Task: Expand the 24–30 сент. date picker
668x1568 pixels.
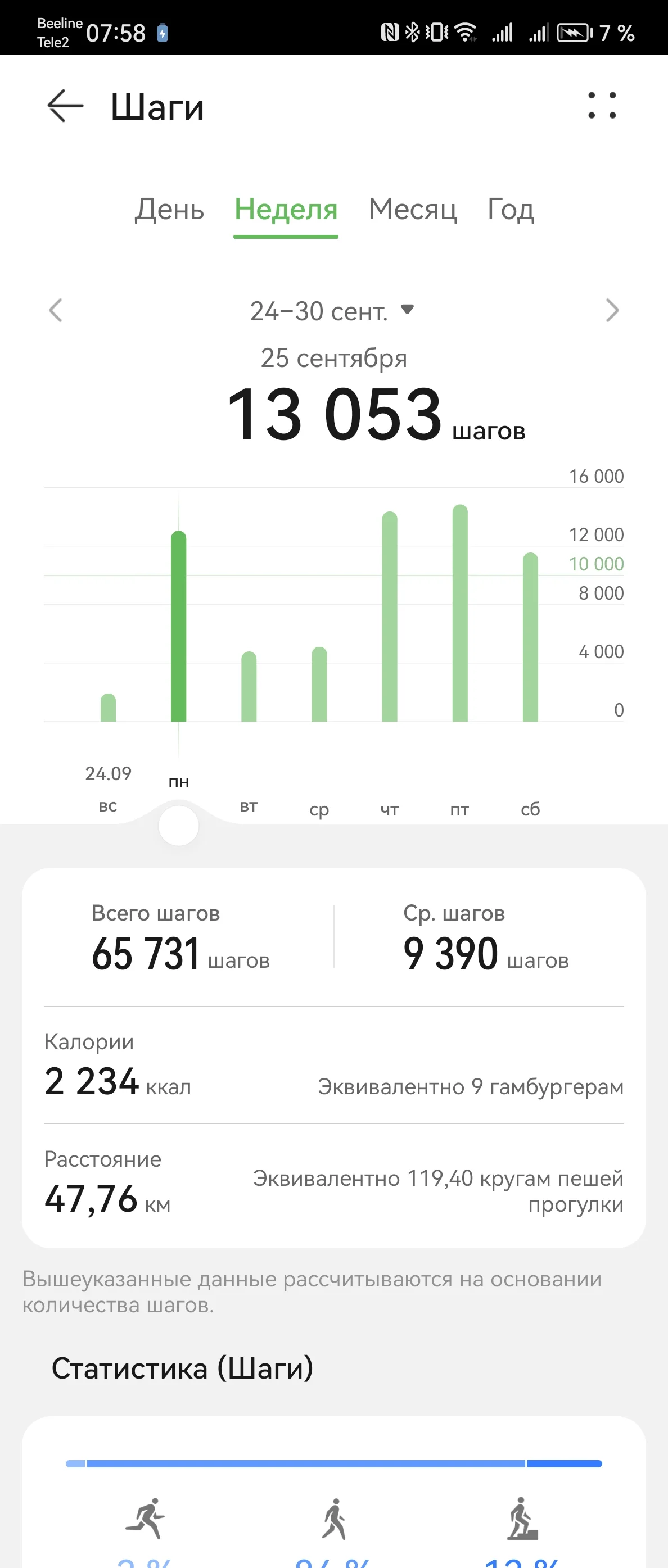Action: [332, 311]
